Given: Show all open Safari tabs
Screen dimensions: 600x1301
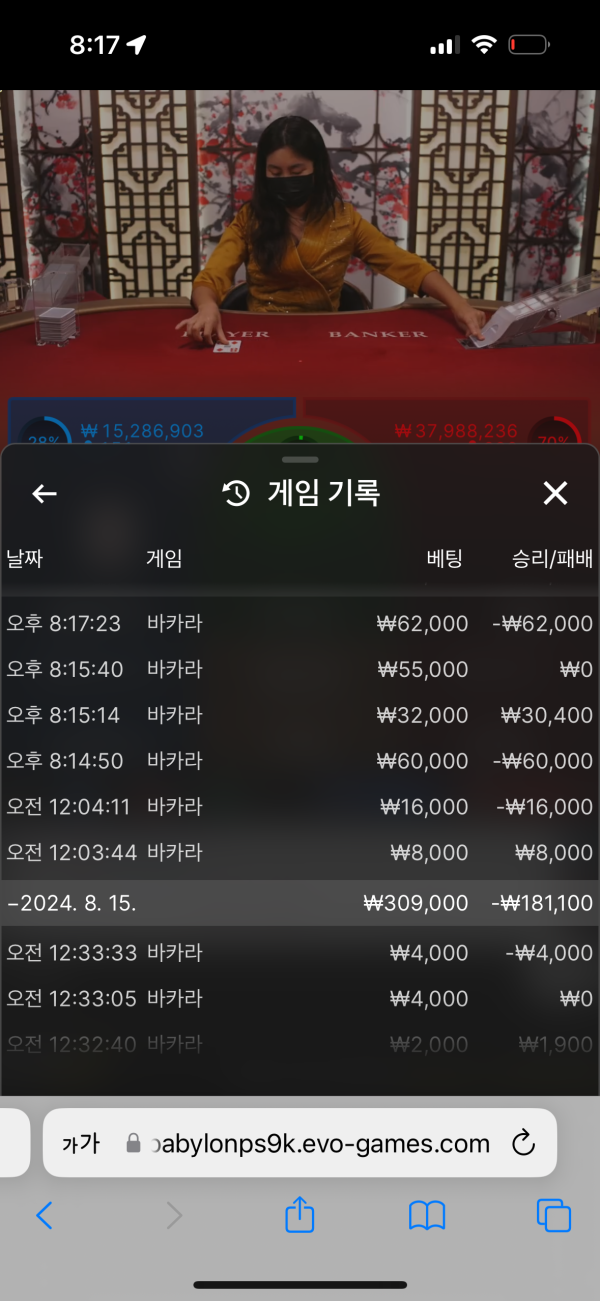Looking at the screenshot, I should 554,1215.
